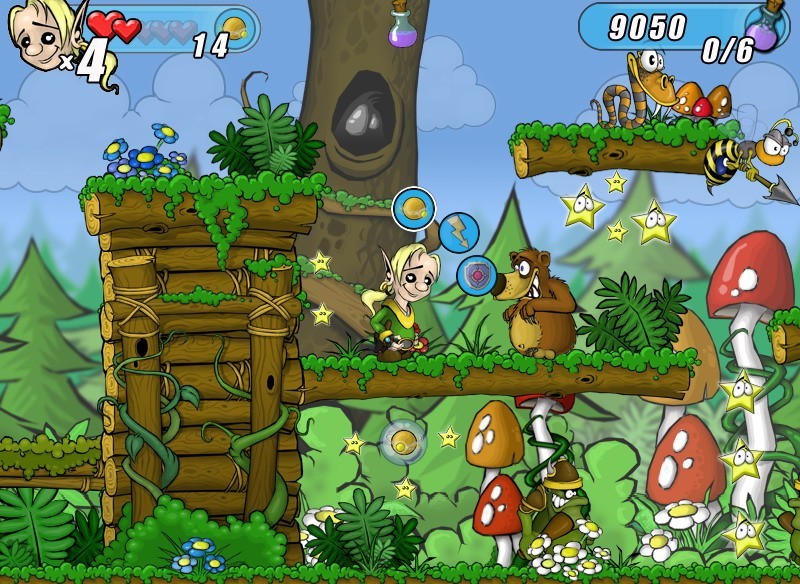Pick the shield power bubble
Image resolution: width=800 pixels, height=584 pixels.
(x=477, y=275)
